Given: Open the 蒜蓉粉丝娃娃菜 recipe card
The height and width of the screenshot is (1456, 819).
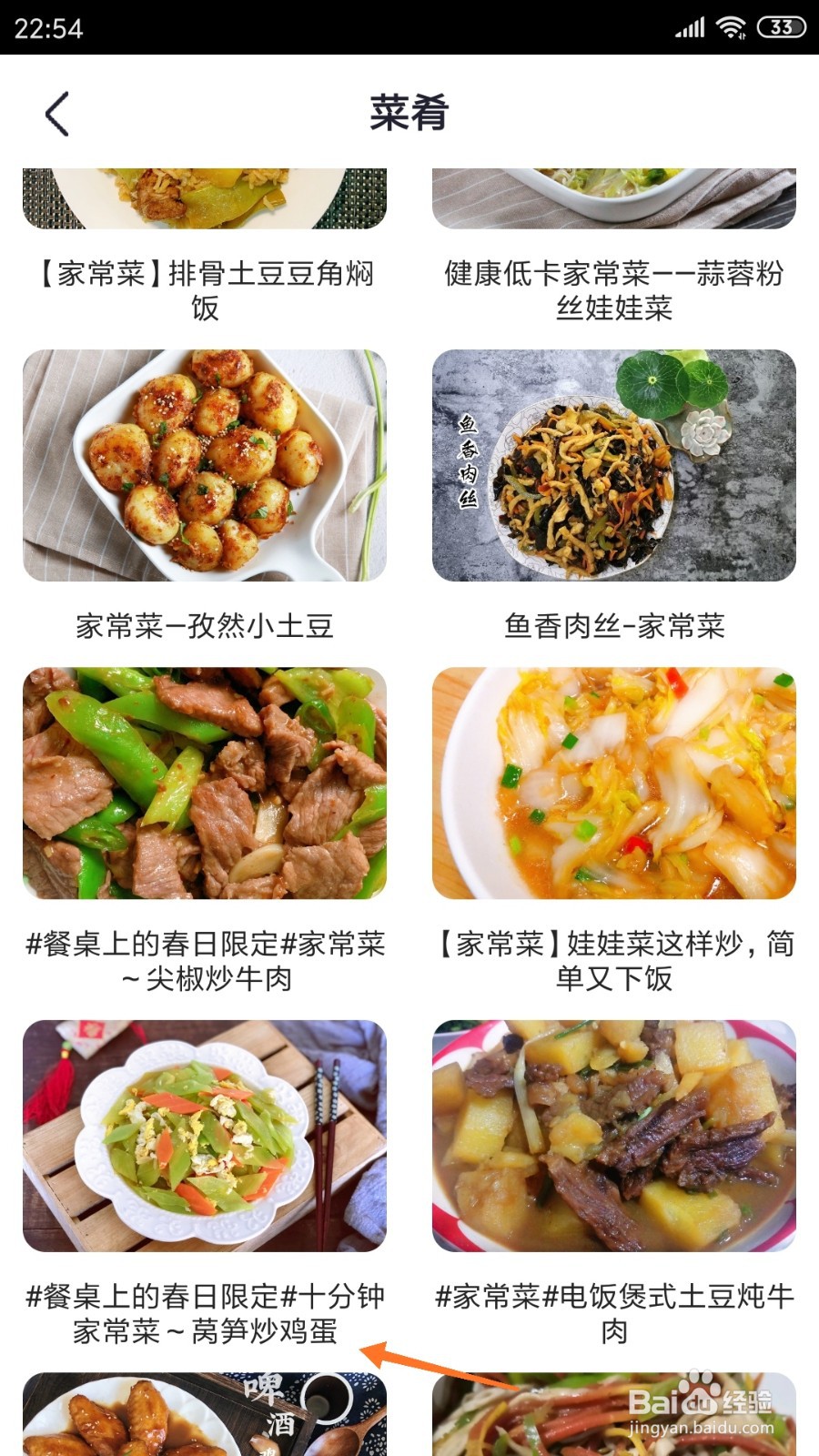Looking at the screenshot, I should tap(614, 247).
